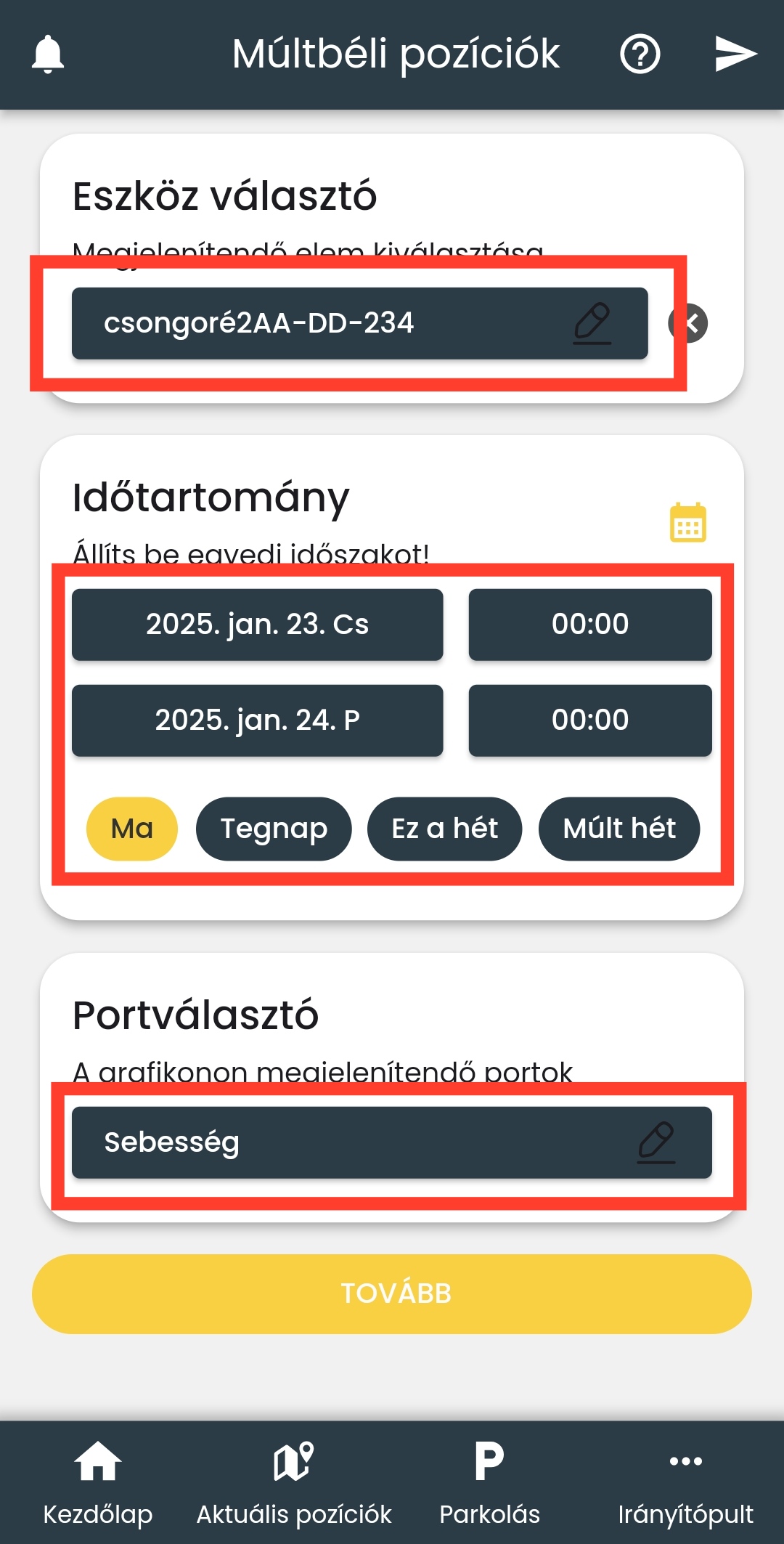
Task: Open the calendar icon in Időtartomány
Action: click(687, 523)
